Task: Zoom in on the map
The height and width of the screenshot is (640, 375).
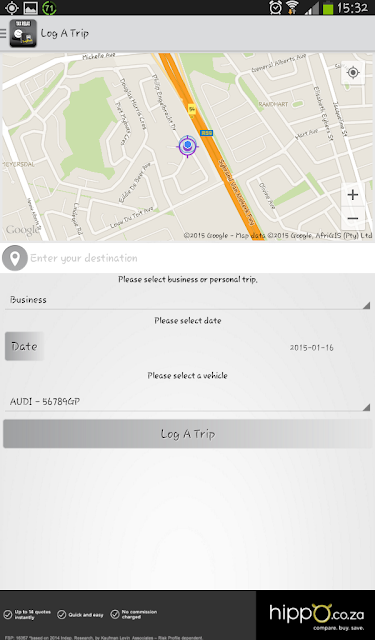Action: pyautogui.click(x=353, y=195)
